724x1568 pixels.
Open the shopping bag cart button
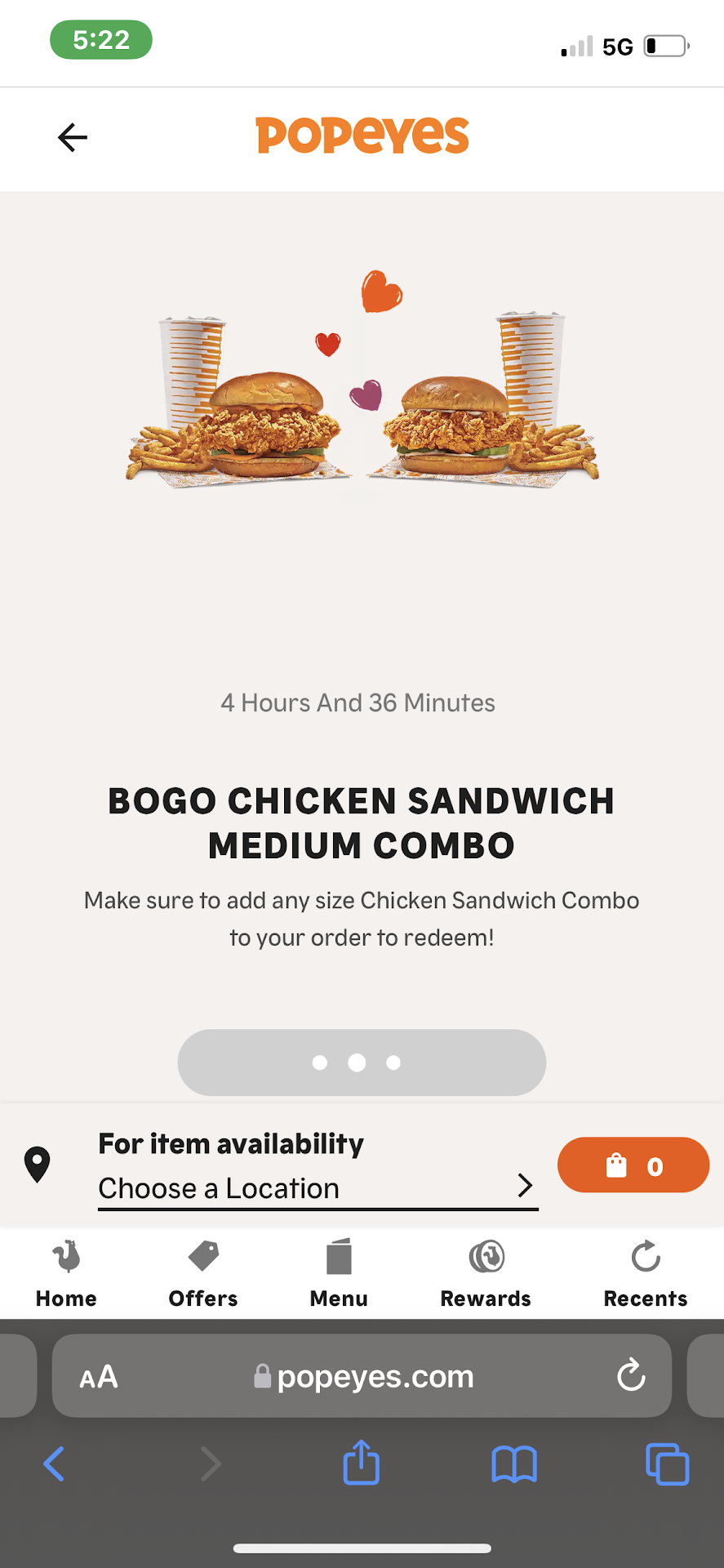coord(633,1165)
